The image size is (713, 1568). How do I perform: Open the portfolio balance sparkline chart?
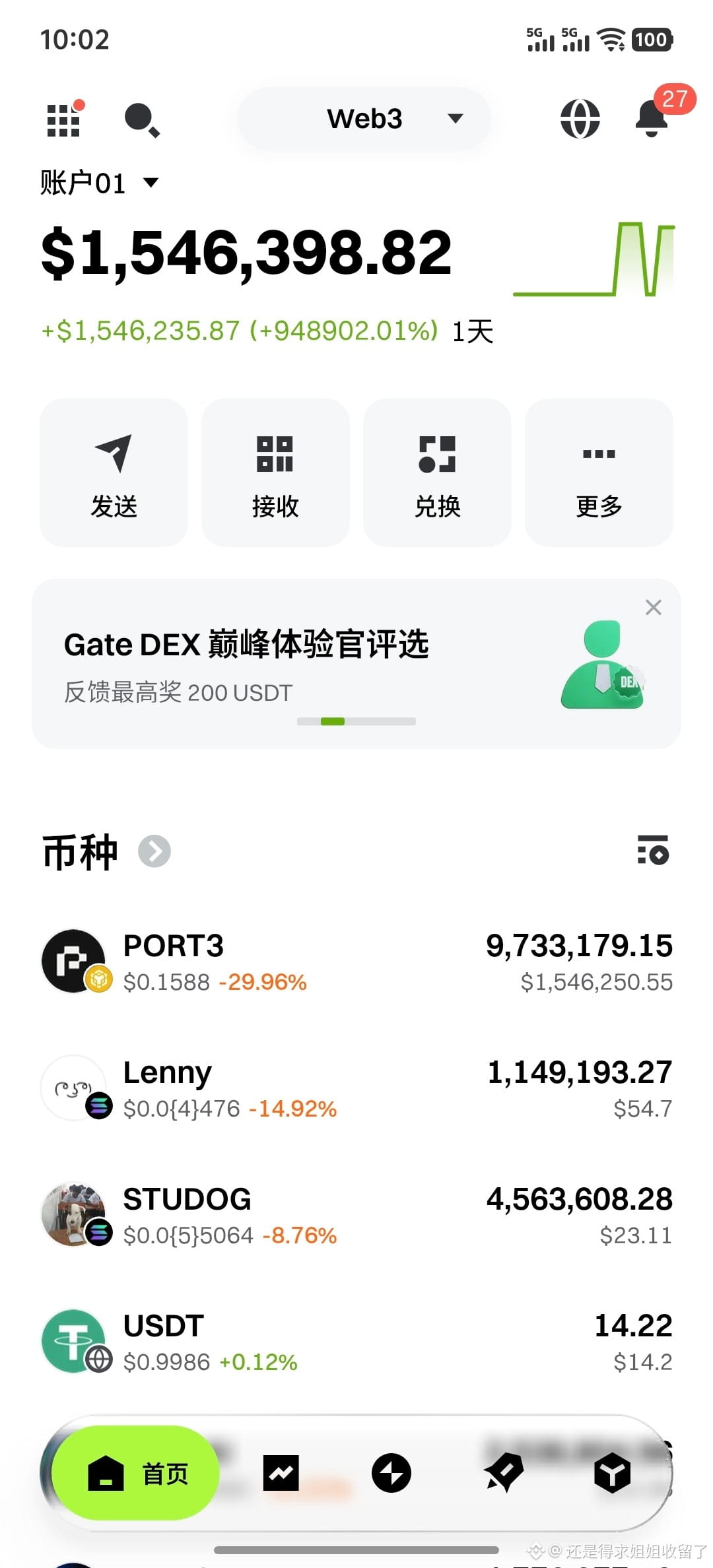[594, 259]
